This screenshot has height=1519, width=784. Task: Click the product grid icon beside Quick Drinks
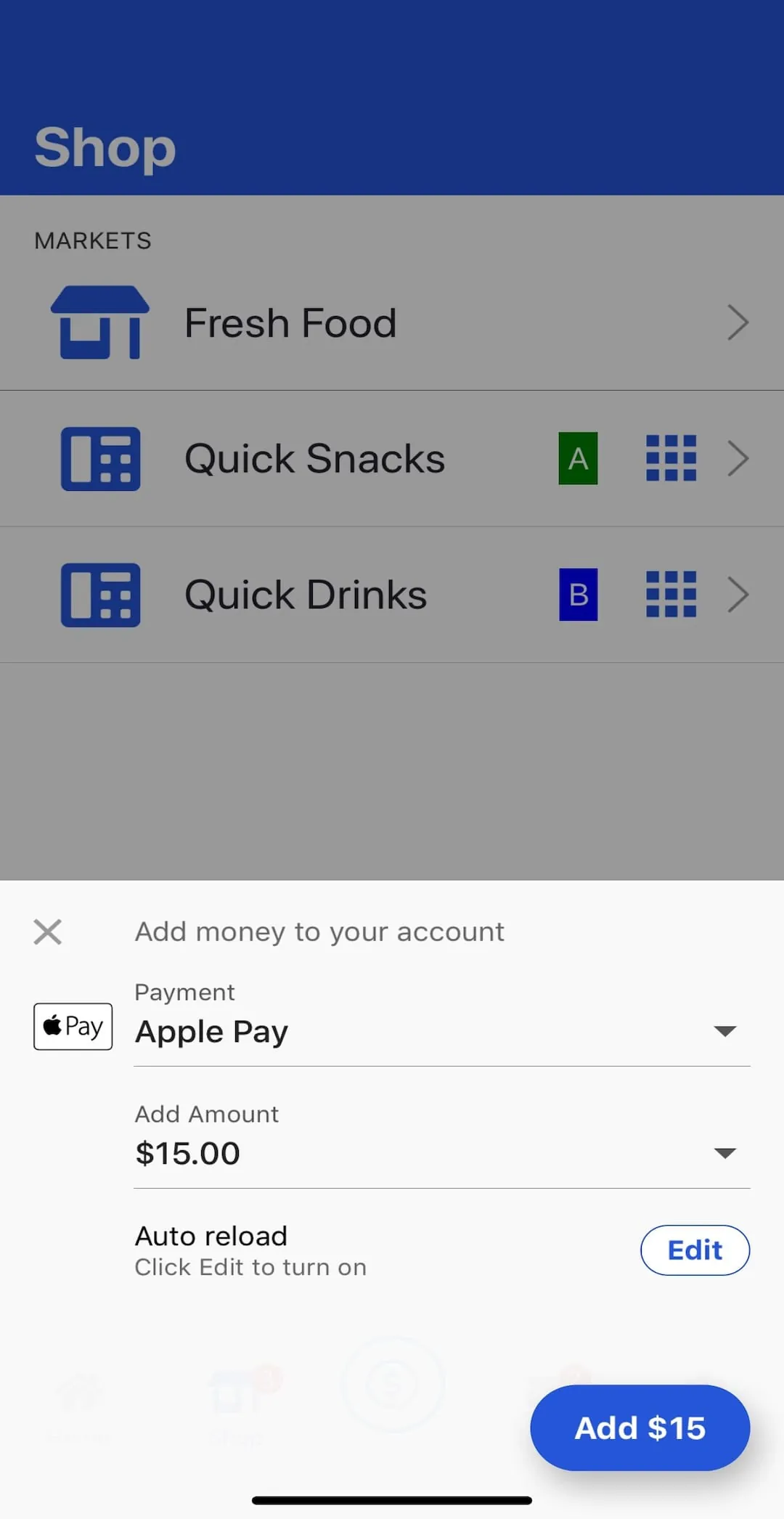pos(670,593)
